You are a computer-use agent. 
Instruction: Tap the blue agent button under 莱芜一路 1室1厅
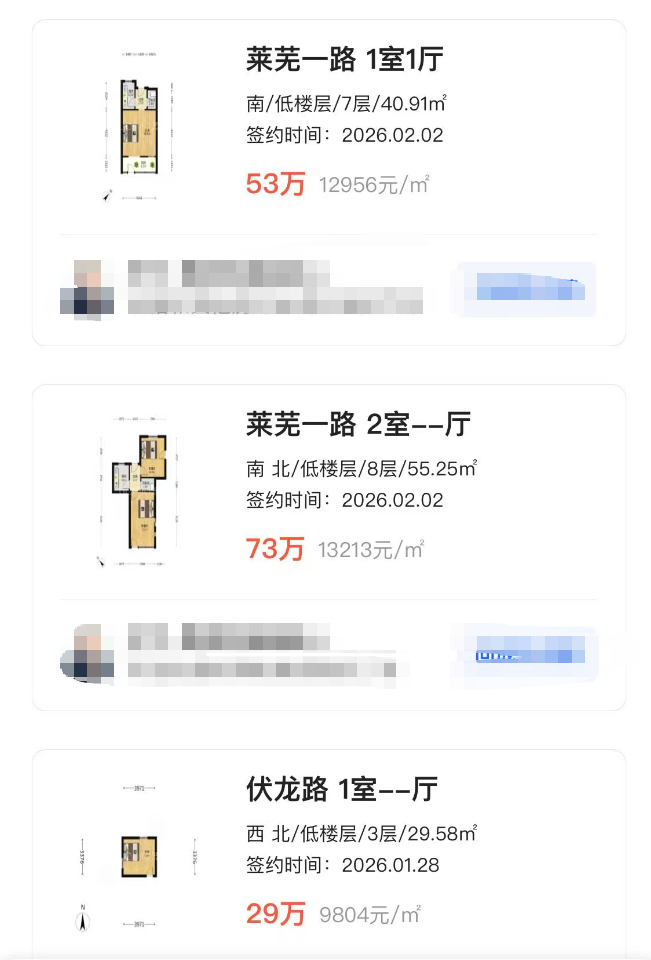pyautogui.click(x=528, y=288)
